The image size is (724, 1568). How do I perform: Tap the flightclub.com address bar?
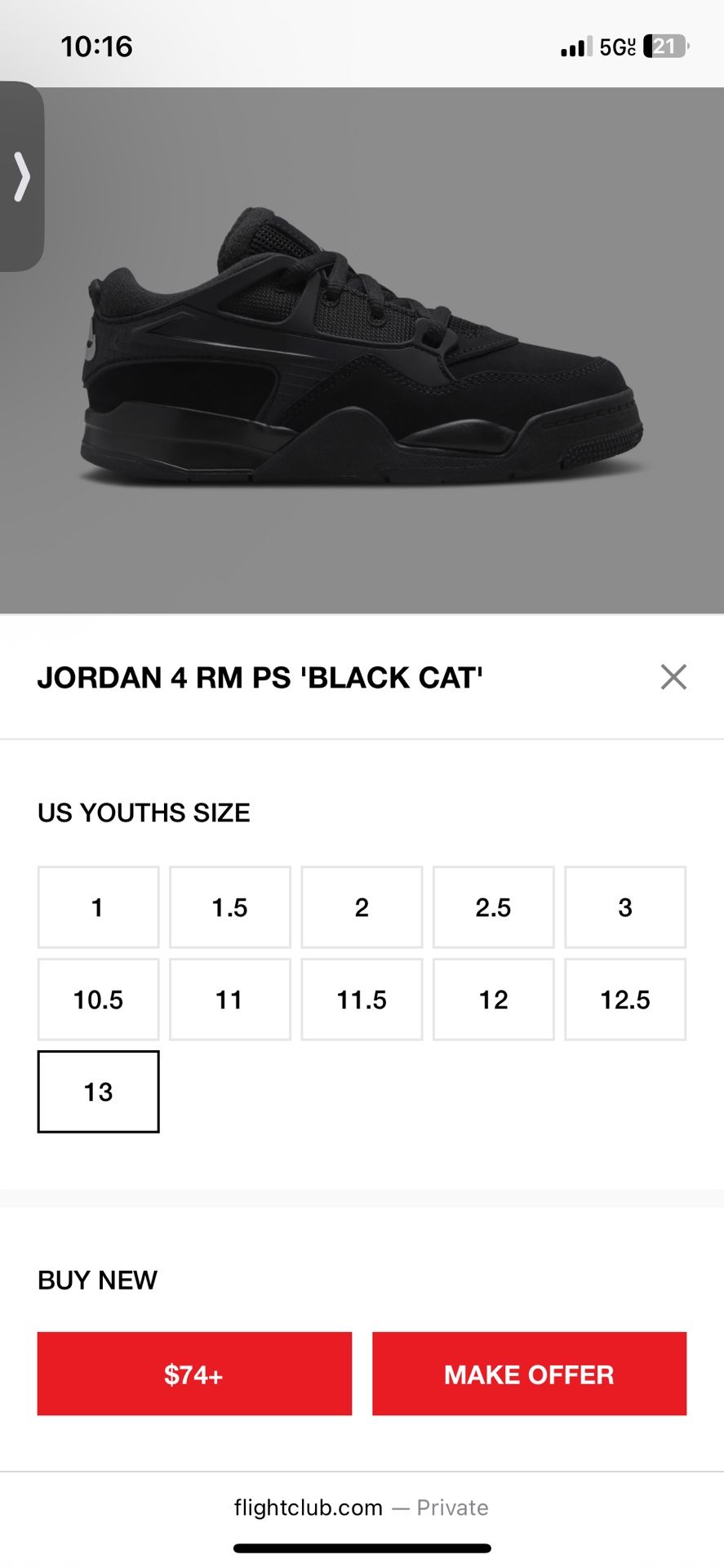coord(361,1508)
